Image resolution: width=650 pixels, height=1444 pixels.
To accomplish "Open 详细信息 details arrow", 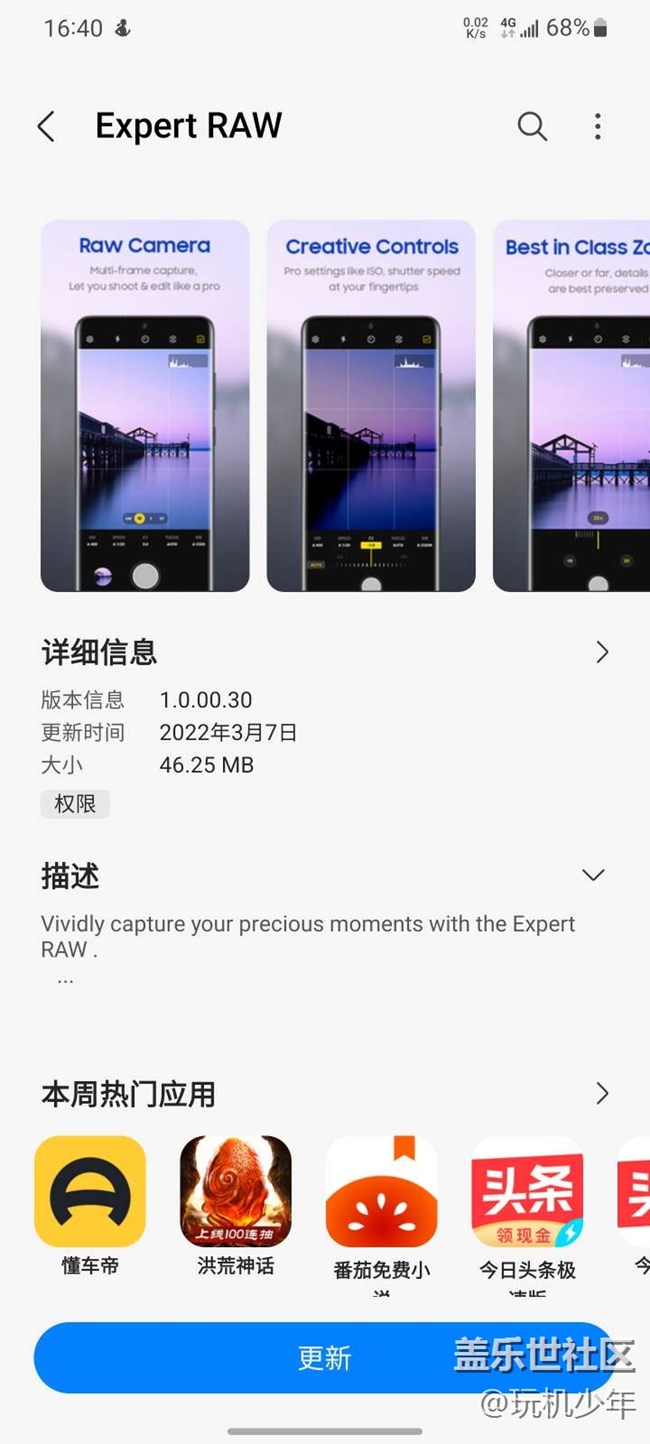I will pyautogui.click(x=601, y=653).
